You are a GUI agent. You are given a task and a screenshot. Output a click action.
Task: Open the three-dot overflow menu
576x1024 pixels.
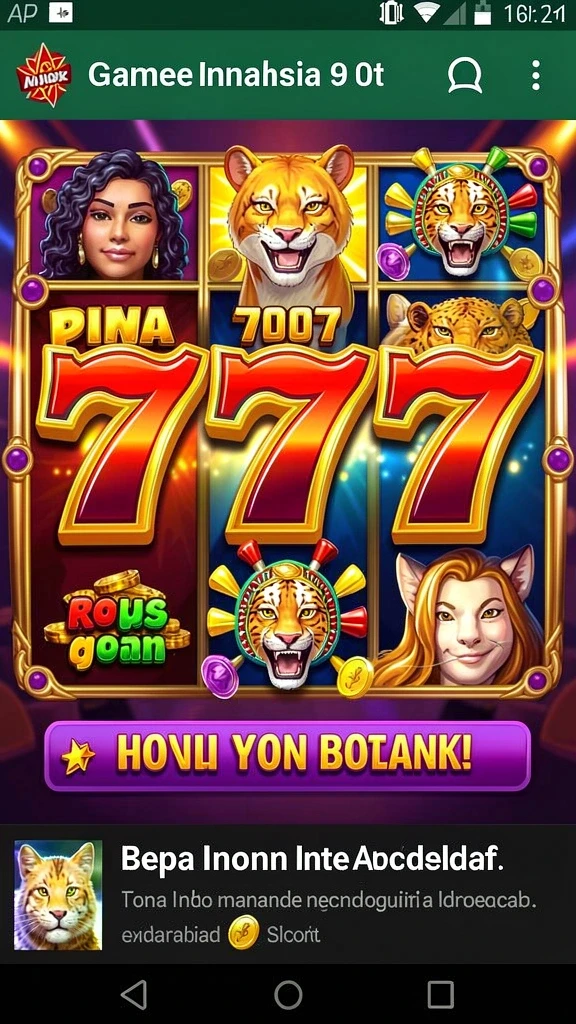point(536,75)
